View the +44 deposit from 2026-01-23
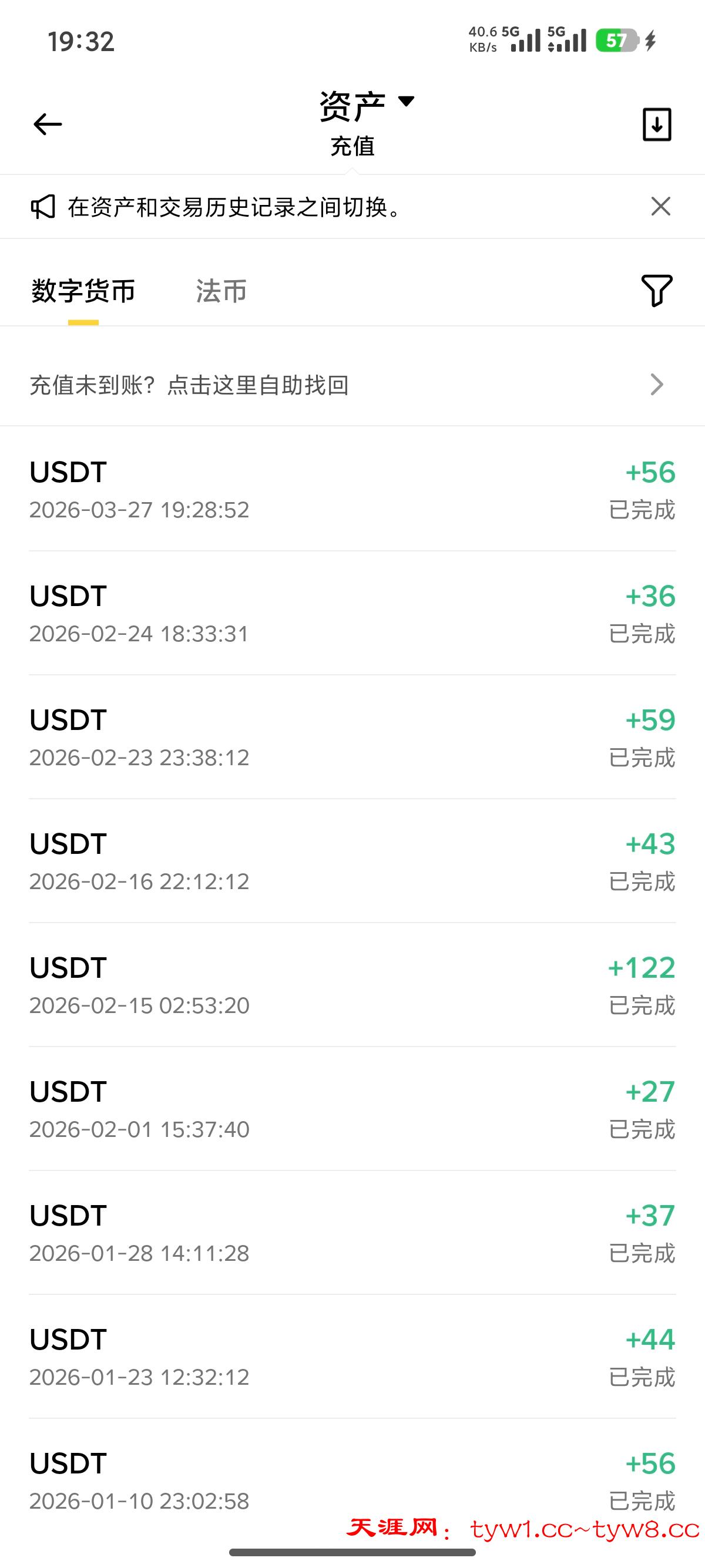705x1568 pixels. coord(352,1357)
